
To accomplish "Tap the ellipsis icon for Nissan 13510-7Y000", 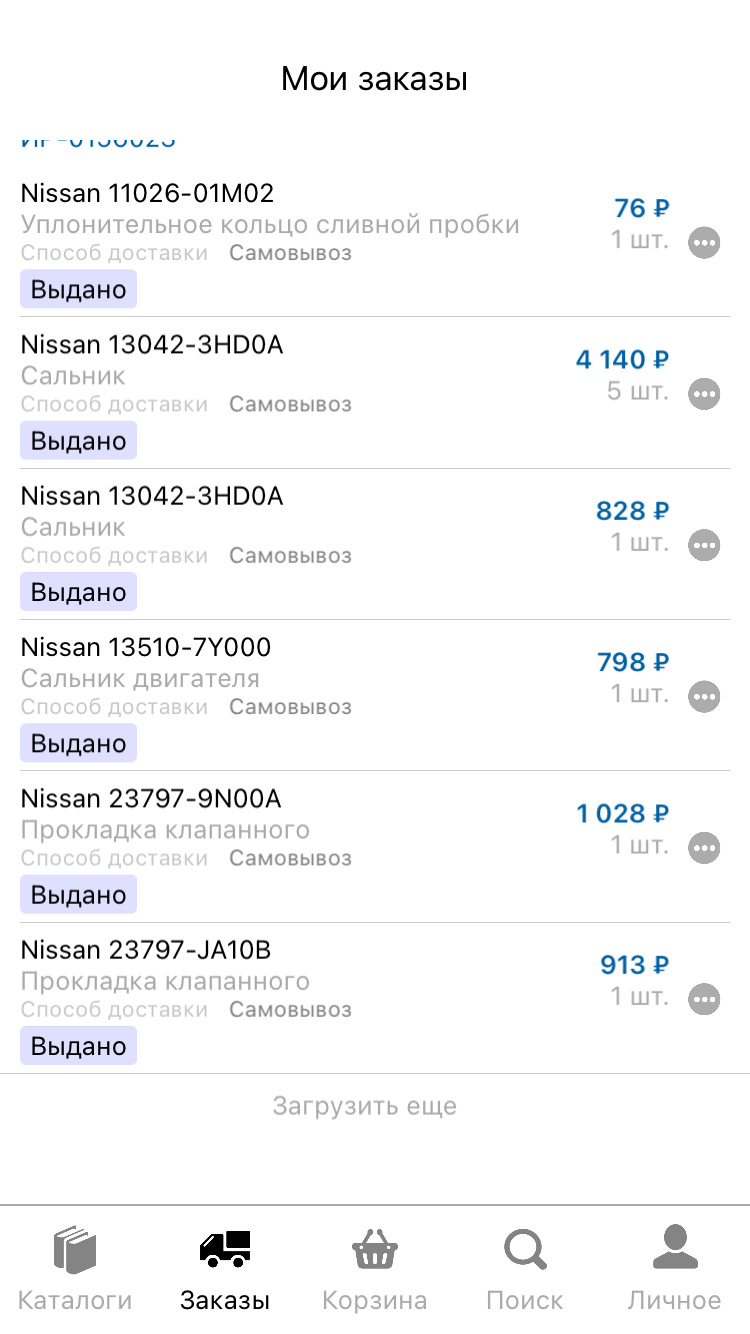I will click(x=704, y=696).
